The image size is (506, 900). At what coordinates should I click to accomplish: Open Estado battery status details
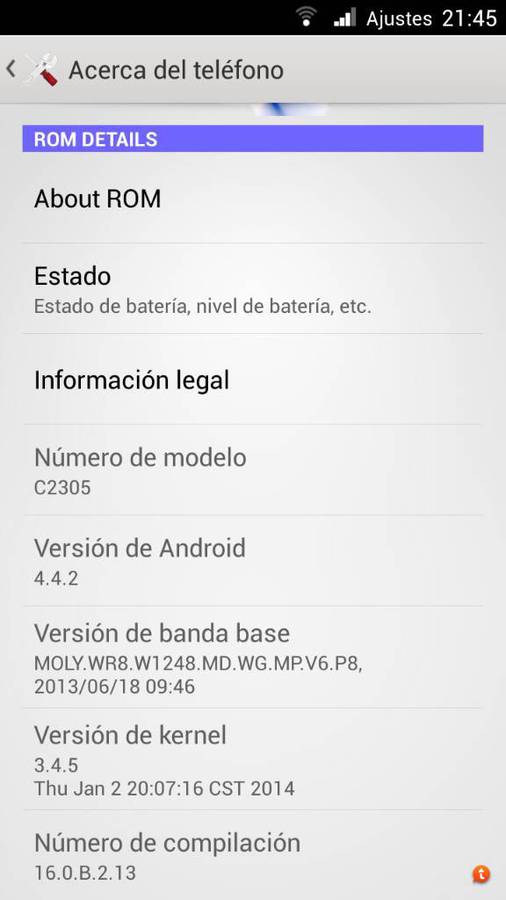point(253,289)
